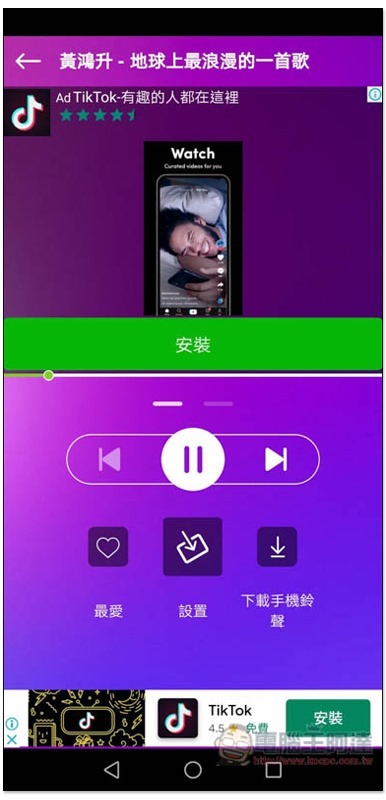386x800 pixels.
Task: Go back using the top-left arrow
Action: (28, 61)
